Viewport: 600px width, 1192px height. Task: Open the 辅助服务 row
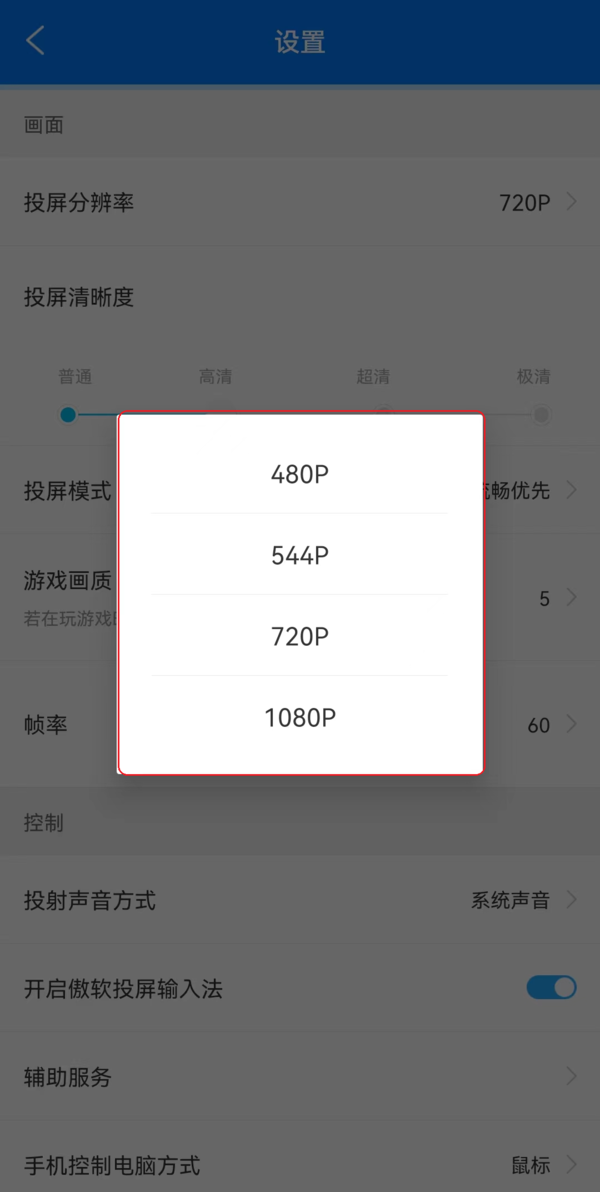(x=300, y=1077)
